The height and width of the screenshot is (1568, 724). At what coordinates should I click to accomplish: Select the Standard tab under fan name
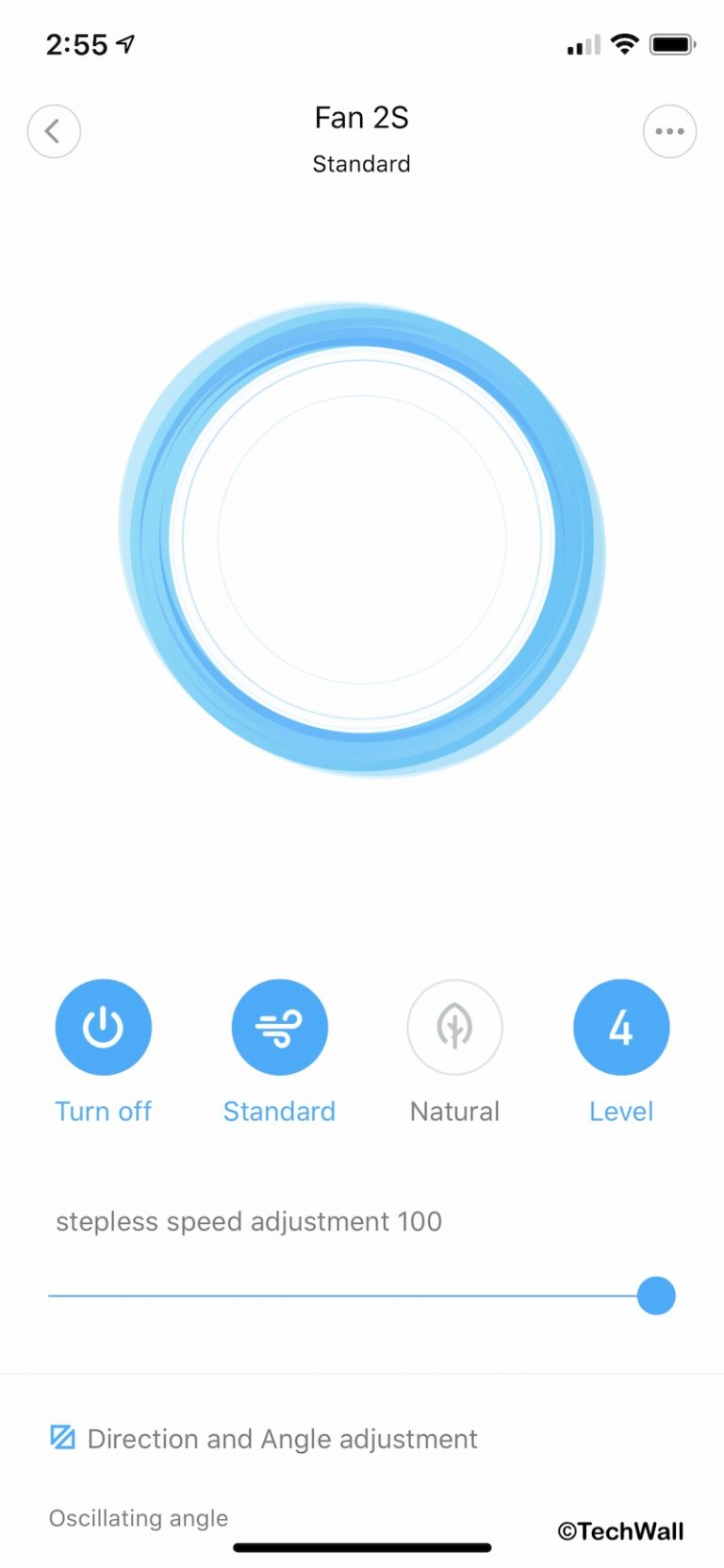click(361, 164)
